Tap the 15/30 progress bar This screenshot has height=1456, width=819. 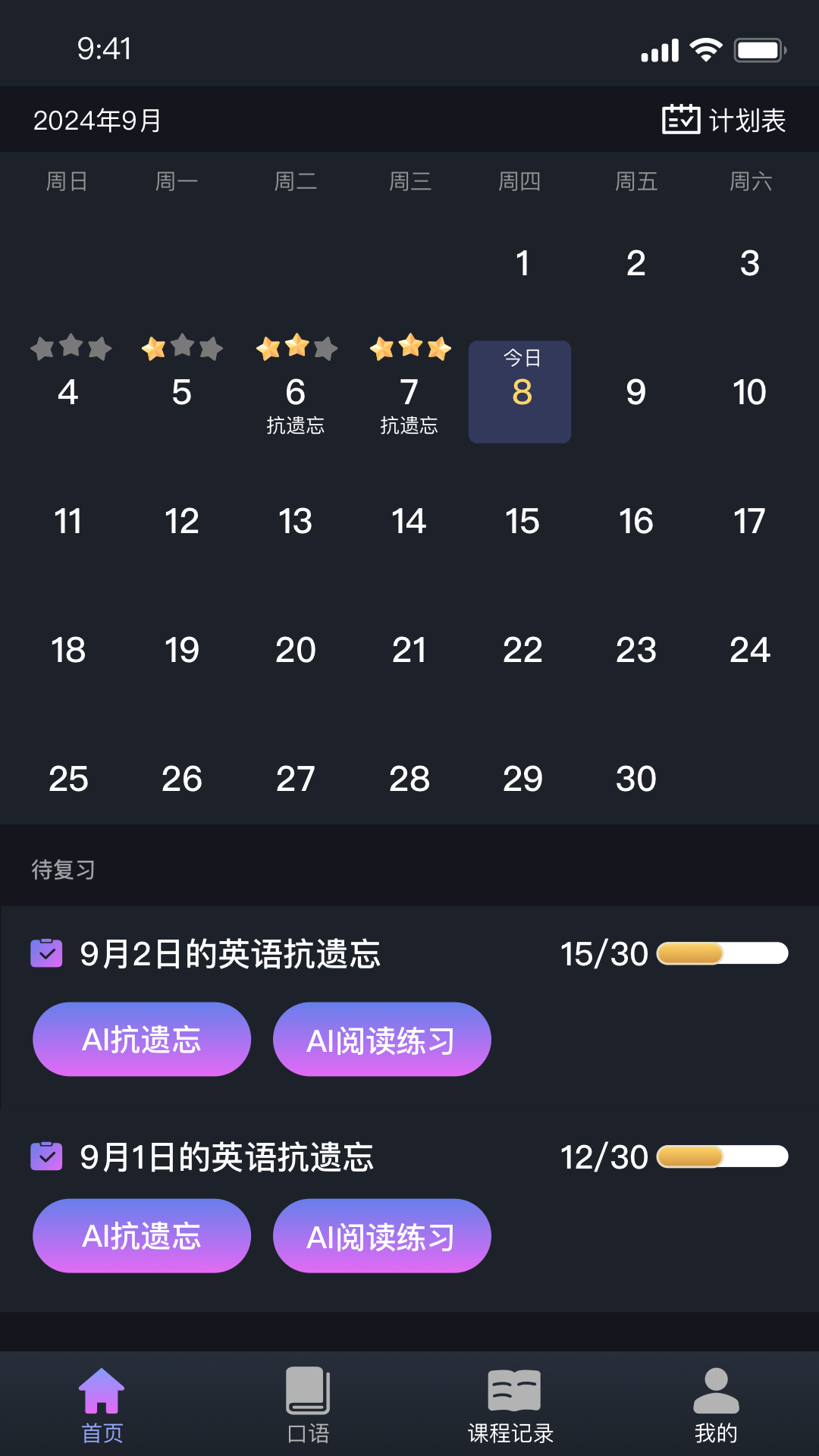pyautogui.click(x=722, y=953)
